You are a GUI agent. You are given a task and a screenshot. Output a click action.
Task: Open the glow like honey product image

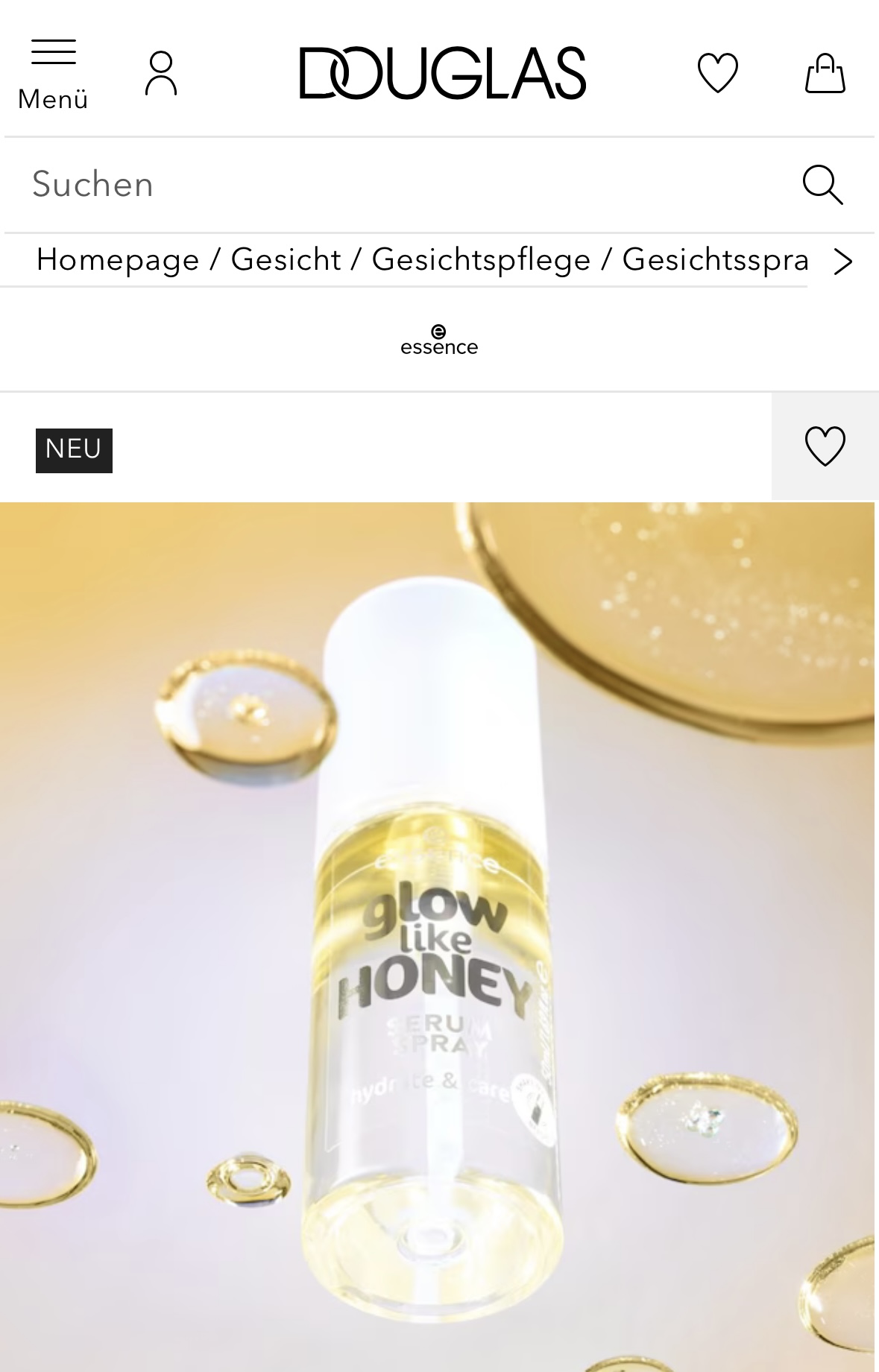click(437, 932)
